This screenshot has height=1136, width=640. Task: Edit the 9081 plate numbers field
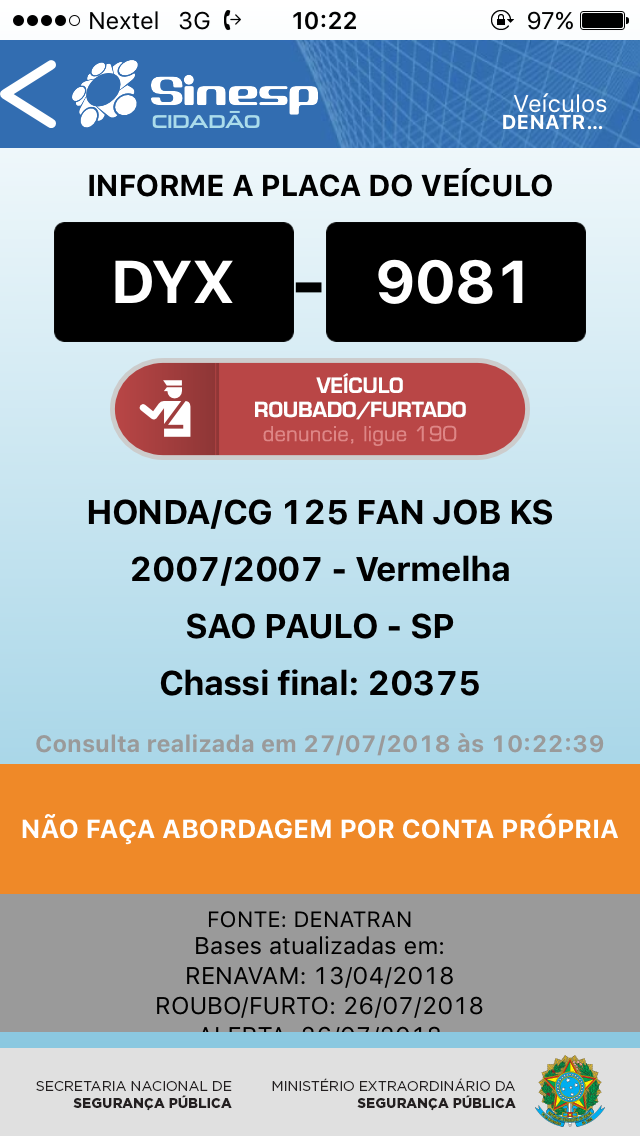coord(456,282)
